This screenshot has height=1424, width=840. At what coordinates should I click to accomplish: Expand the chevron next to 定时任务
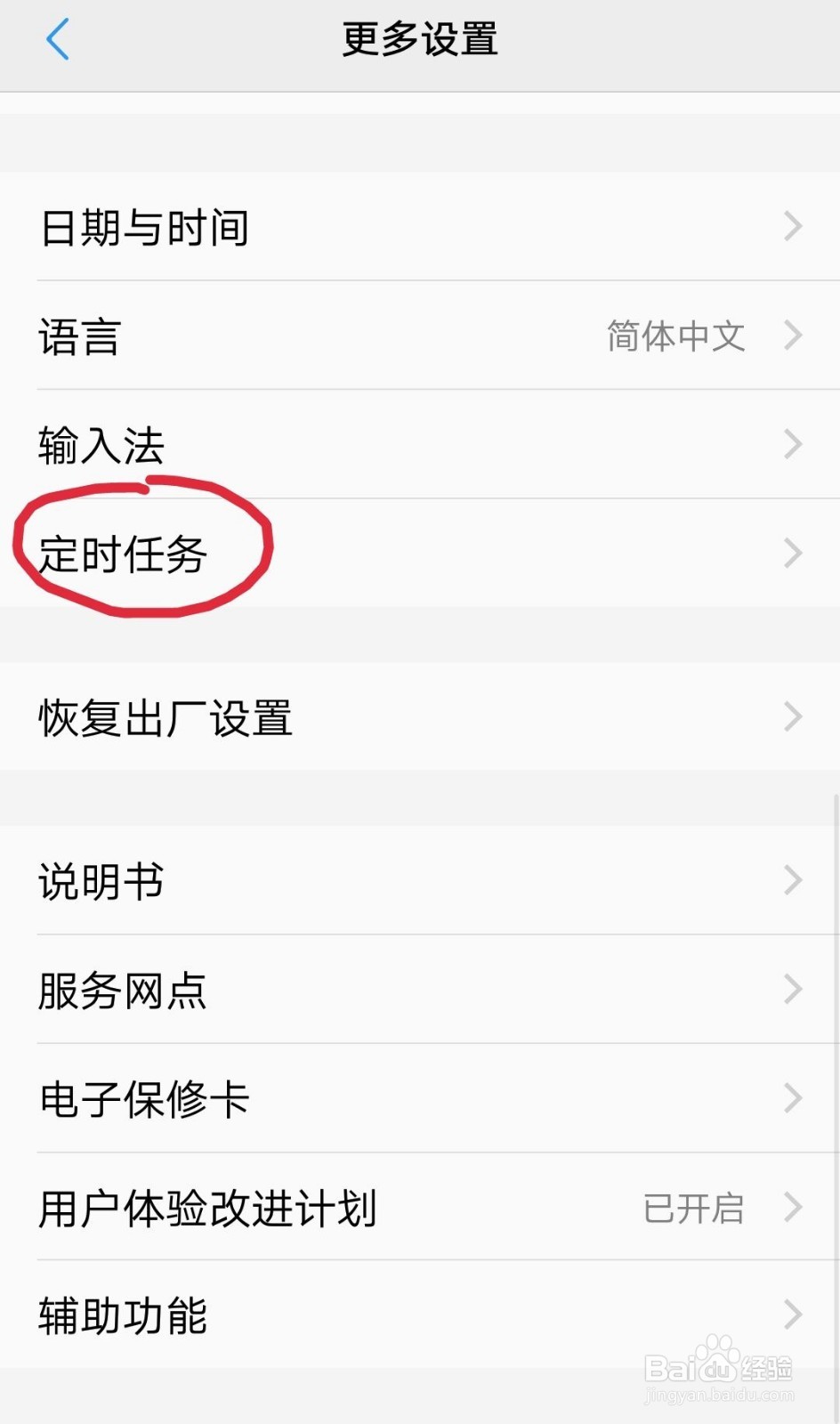[x=792, y=554]
